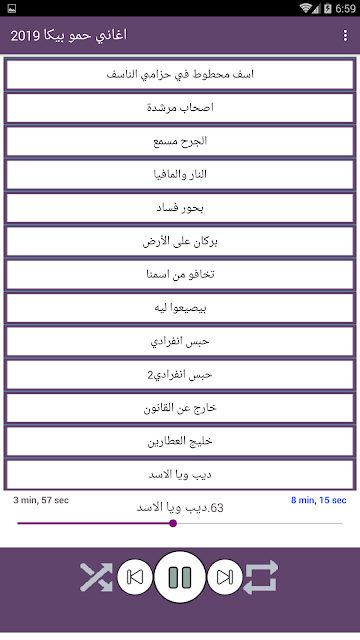This screenshot has width=360, height=640.
Task: Skip to the next track
Action: 225,577
